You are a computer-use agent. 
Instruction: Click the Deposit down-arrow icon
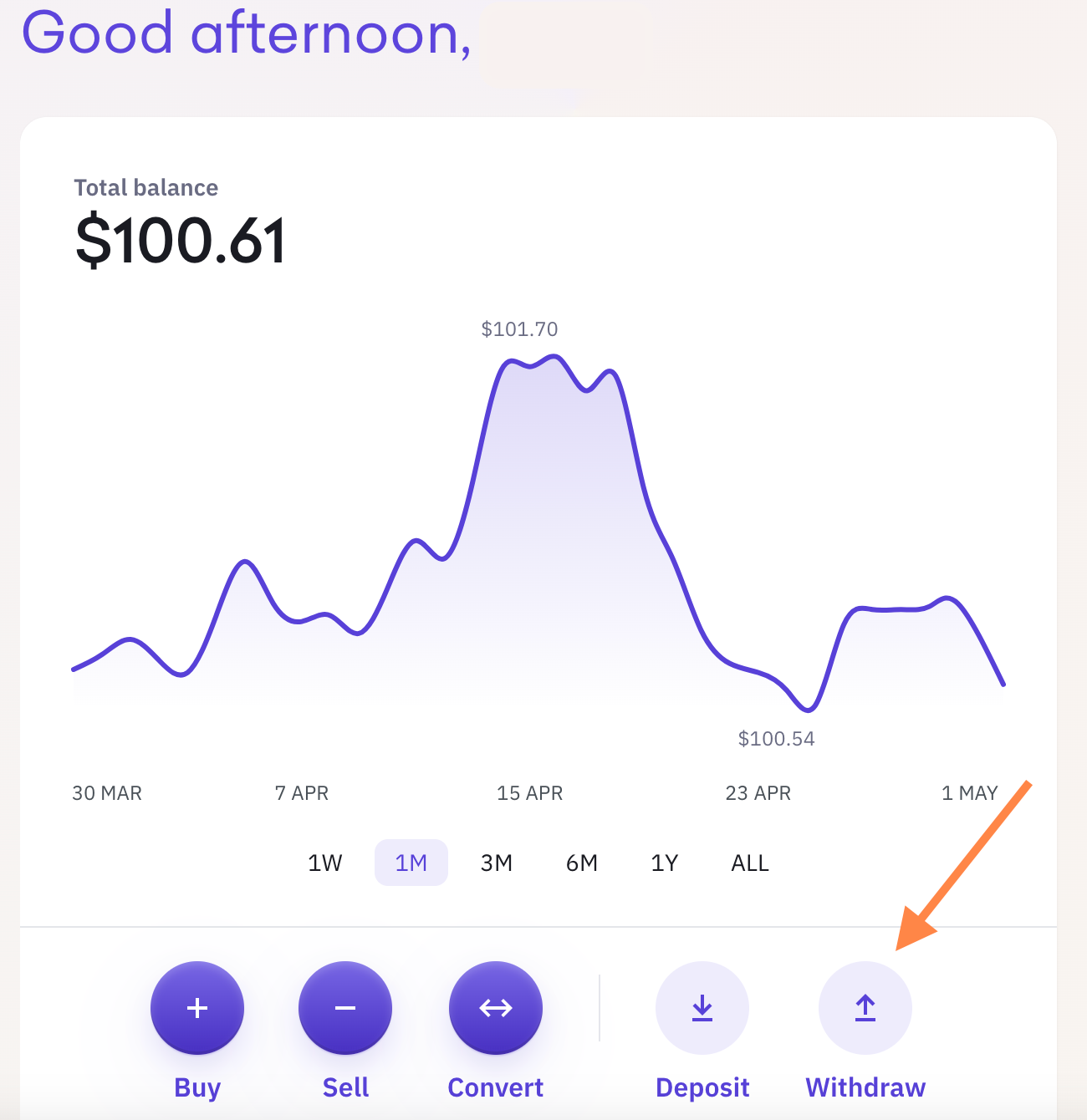coord(702,1008)
